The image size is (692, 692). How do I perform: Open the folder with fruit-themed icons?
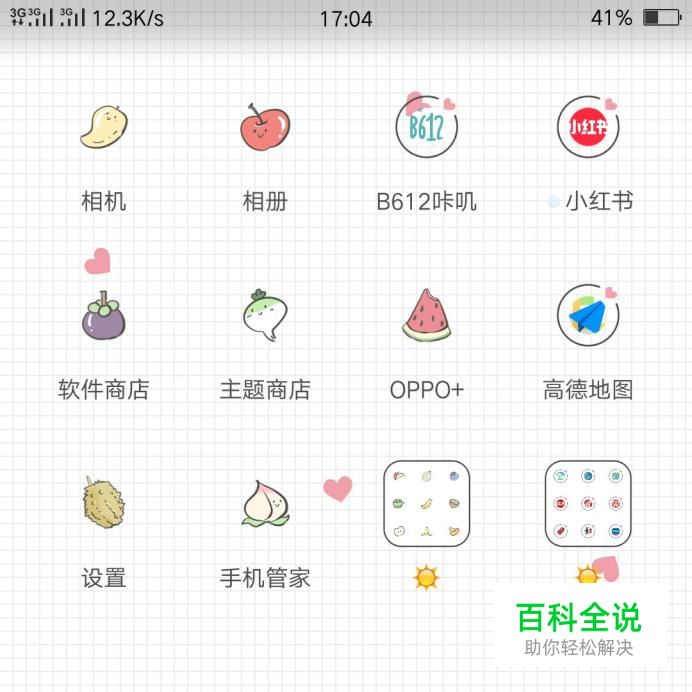pyautogui.click(x=427, y=503)
